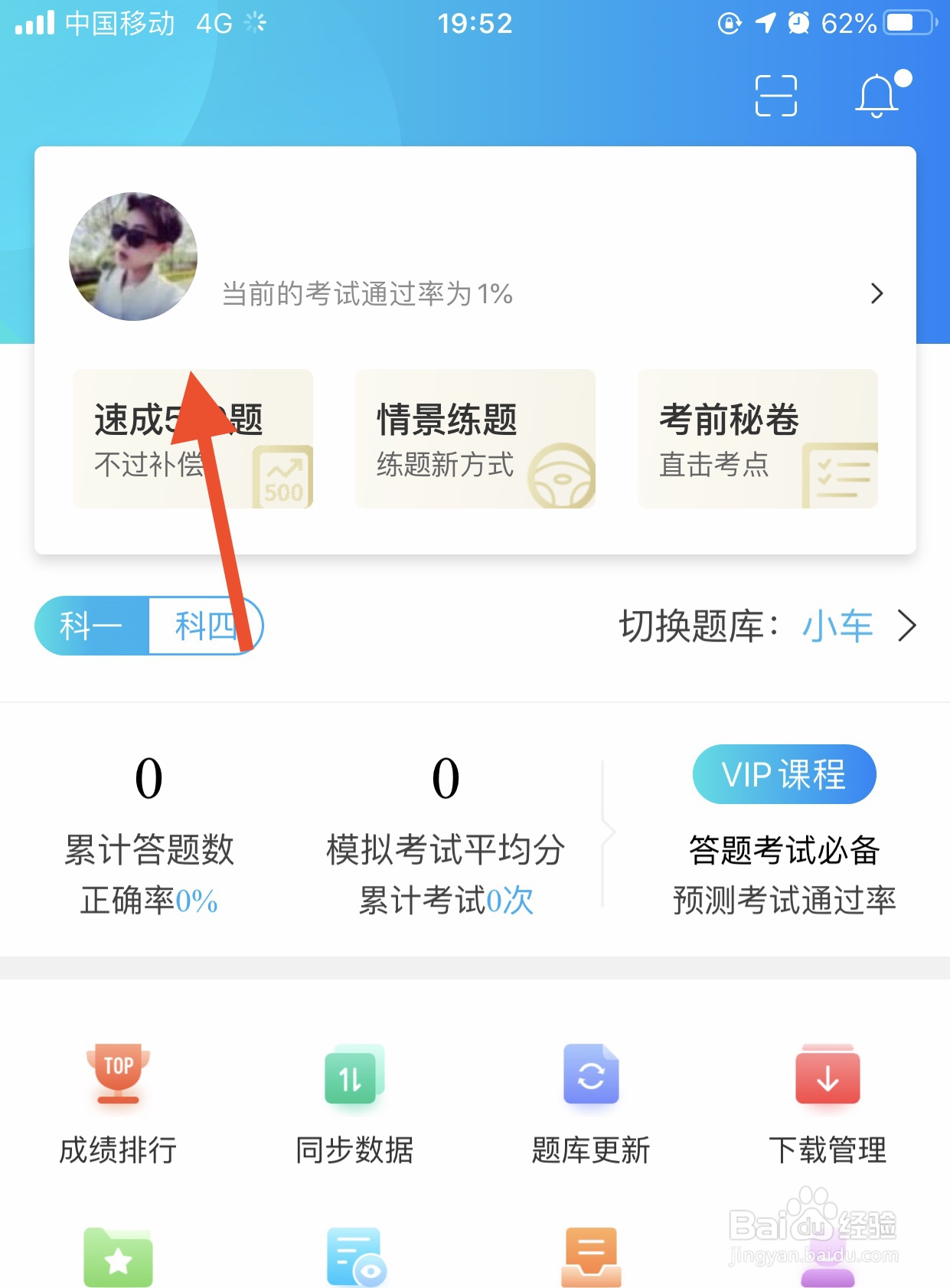Open 题库更新 question bank update icon
This screenshot has width=950, height=1288.
click(590, 1078)
